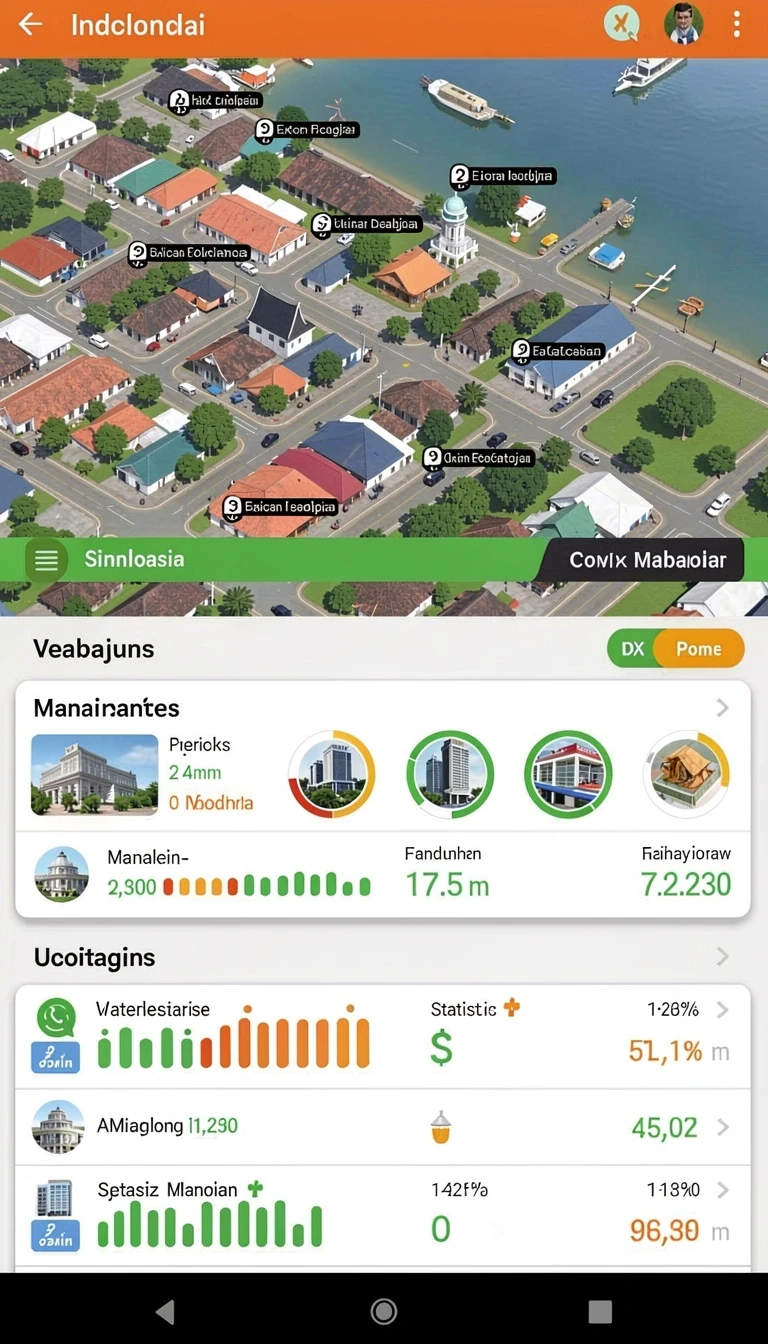
Task: Open the hamburger menu beside Sinnloasia
Action: click(x=46, y=560)
